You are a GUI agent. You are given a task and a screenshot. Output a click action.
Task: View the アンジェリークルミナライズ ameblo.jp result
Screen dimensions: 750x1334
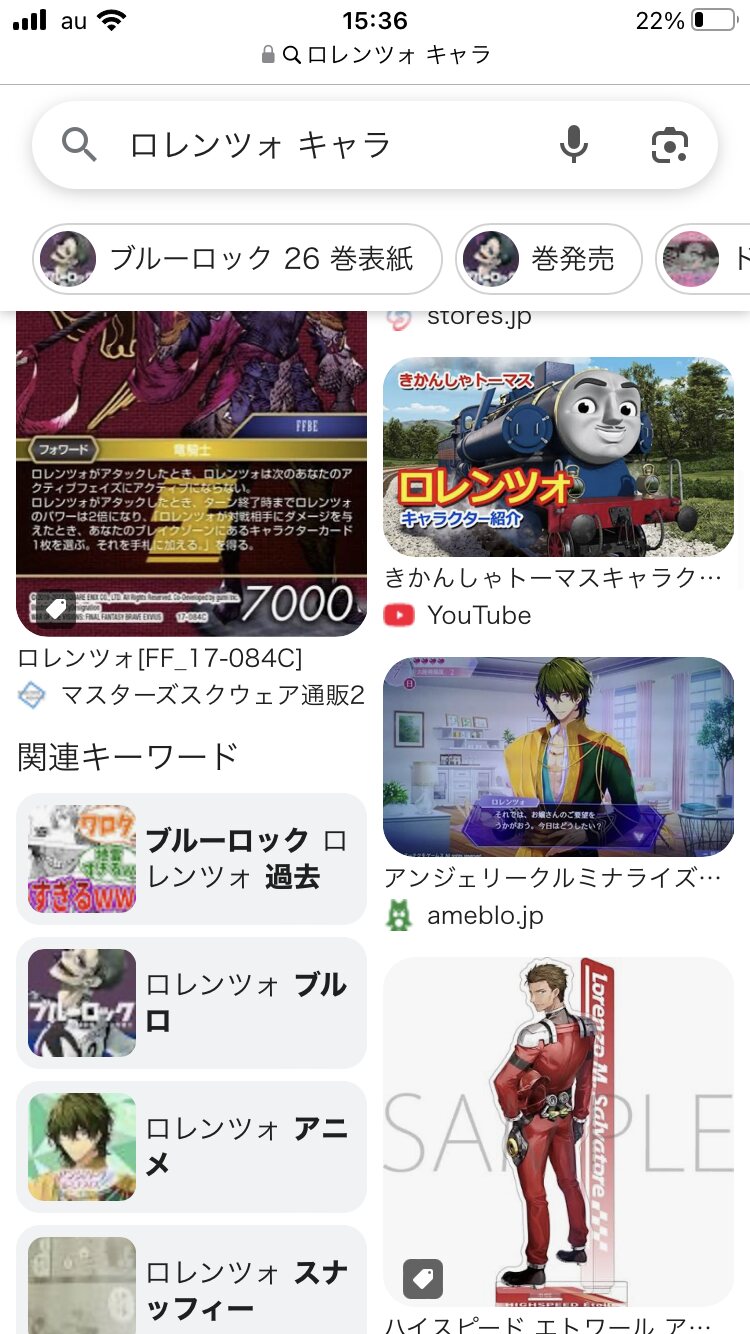pyautogui.click(x=558, y=757)
